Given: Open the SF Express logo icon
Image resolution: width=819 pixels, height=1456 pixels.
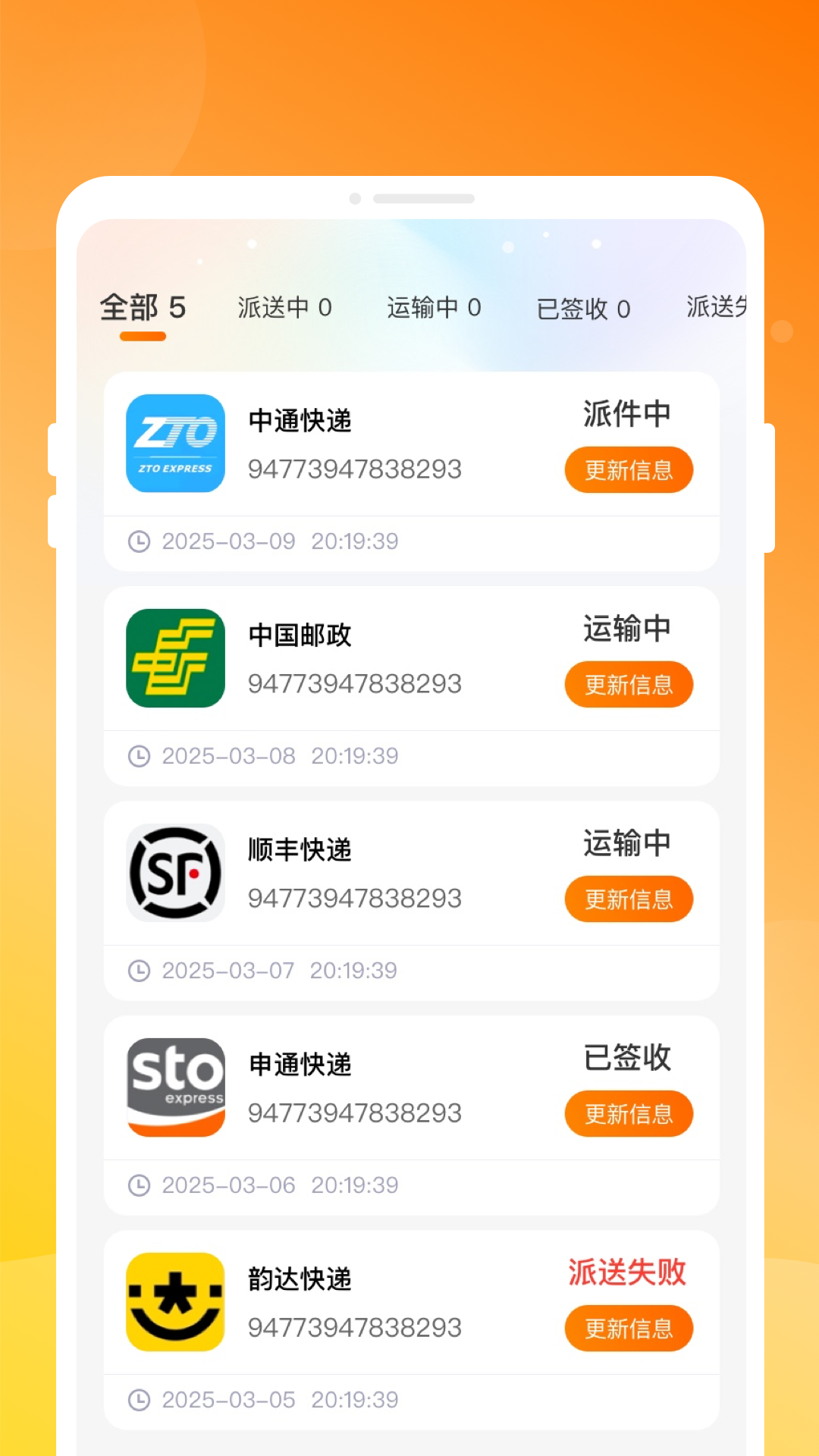Looking at the screenshot, I should (x=175, y=873).
